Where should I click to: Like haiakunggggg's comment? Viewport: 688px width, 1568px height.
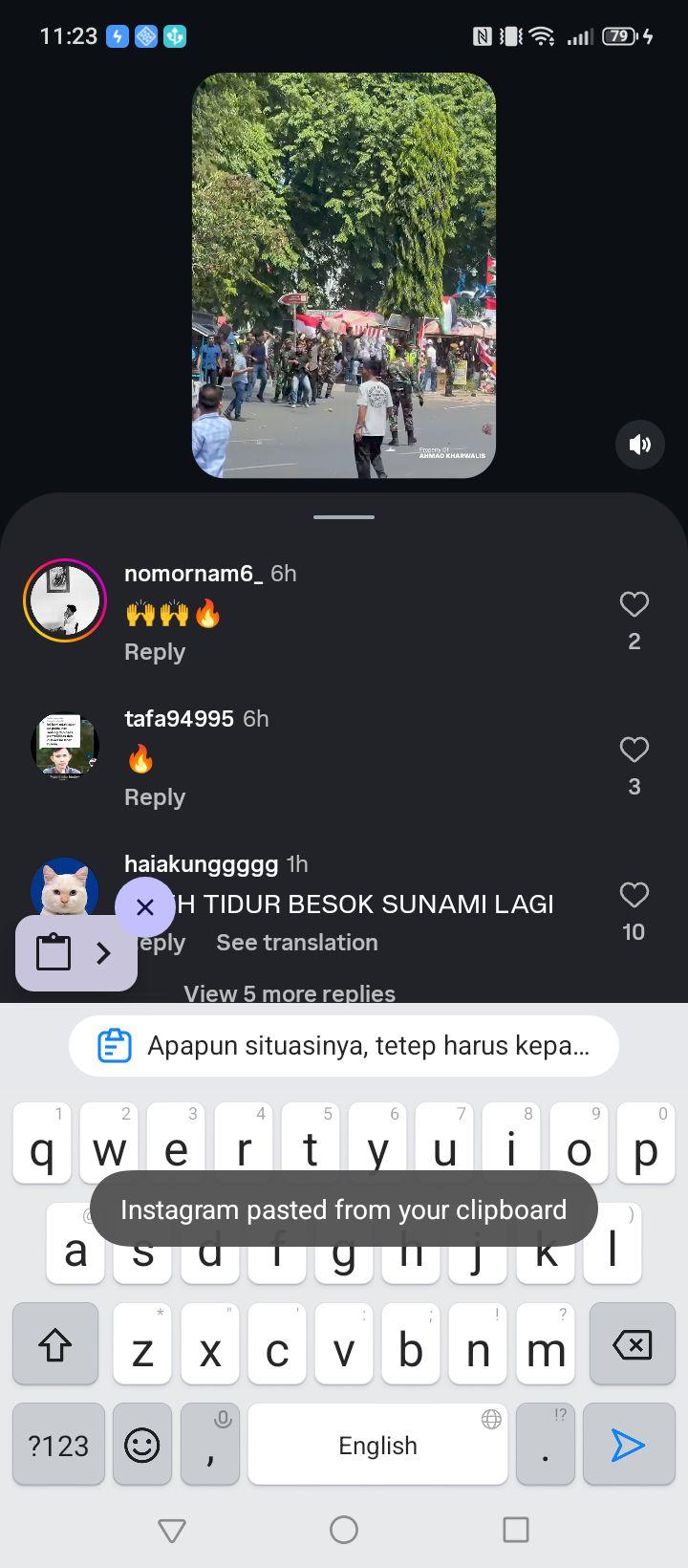(634, 895)
